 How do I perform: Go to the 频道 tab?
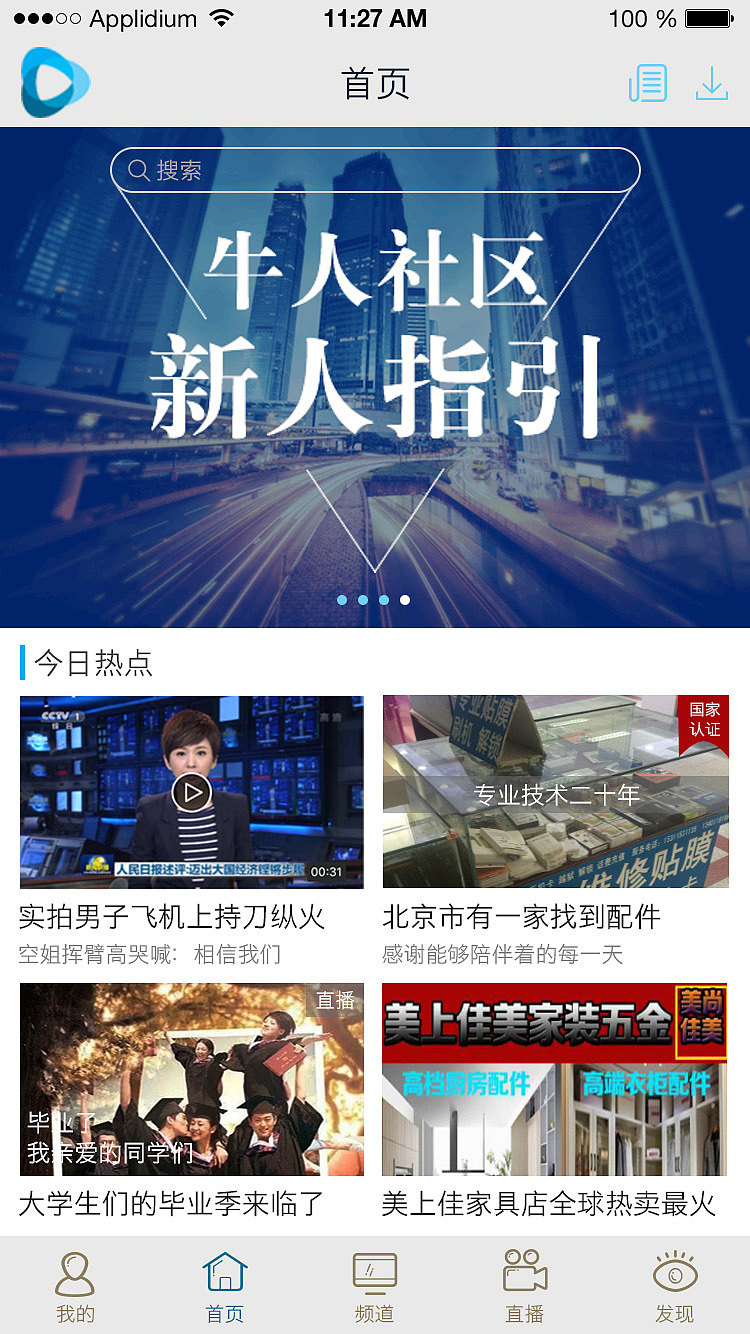375,1286
